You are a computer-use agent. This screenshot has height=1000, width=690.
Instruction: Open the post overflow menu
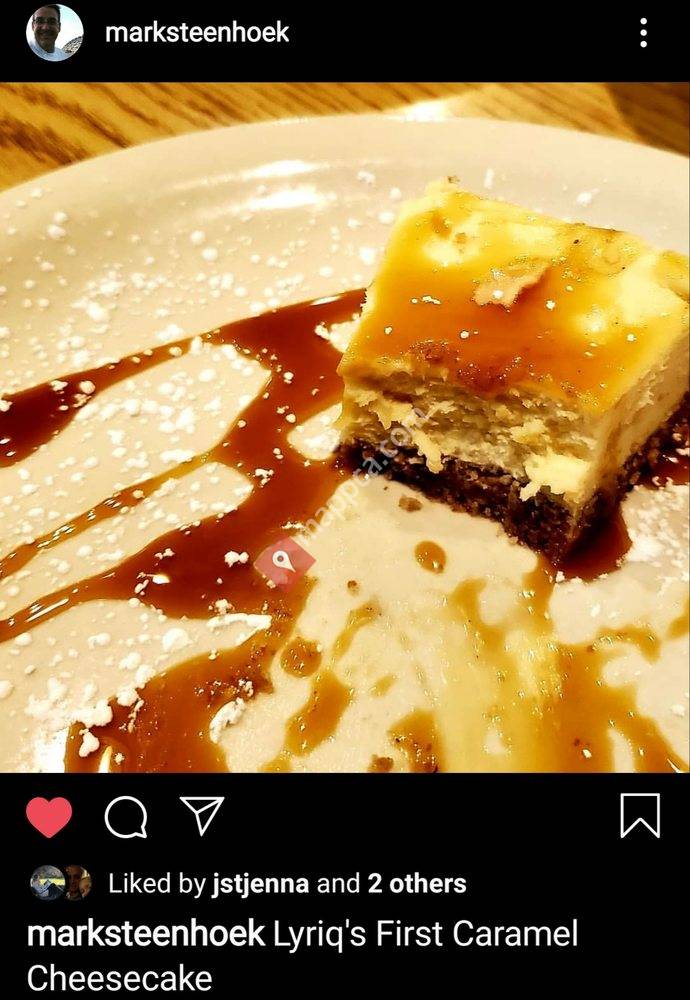click(643, 33)
